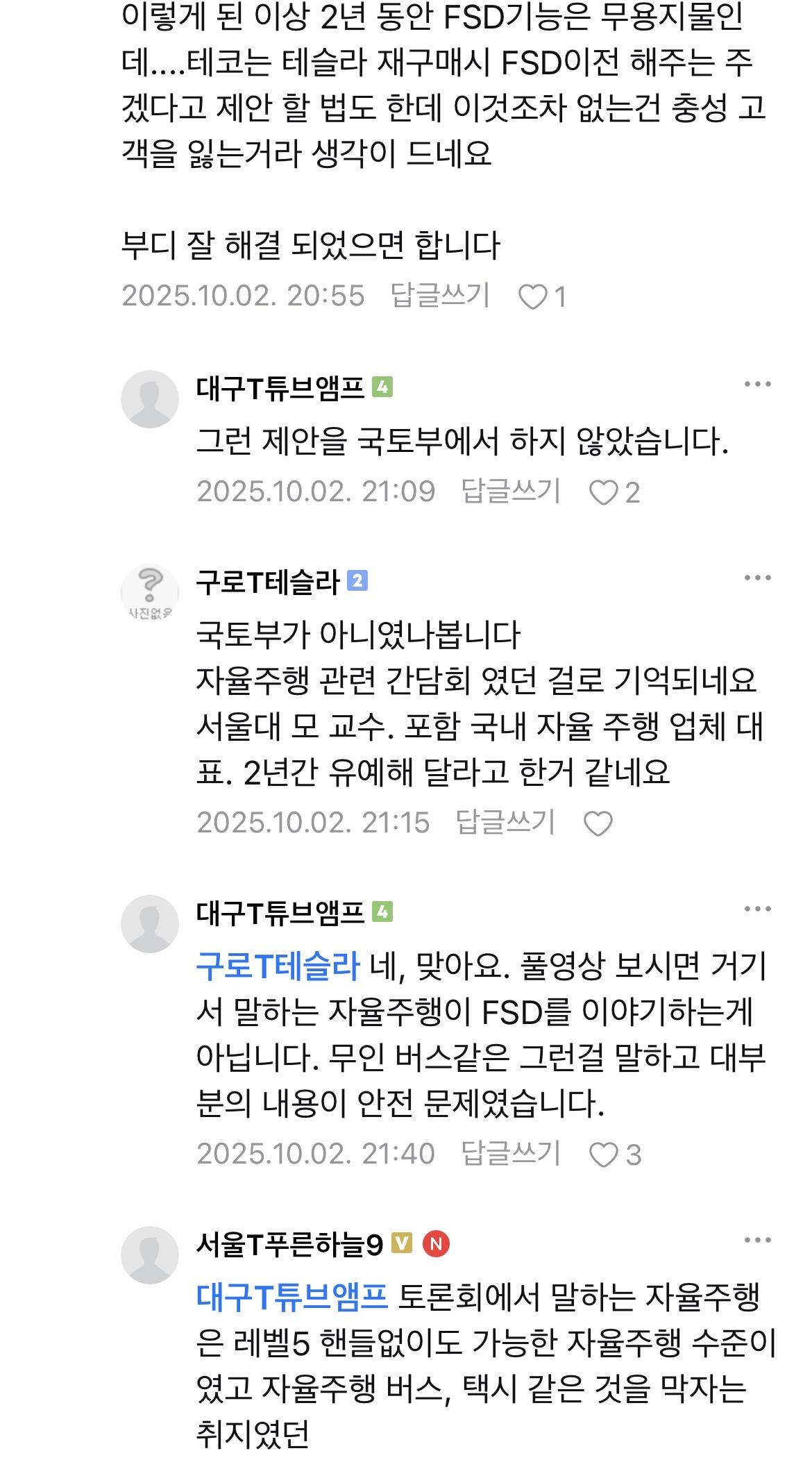Reply to the 21:09 comment
The height and width of the screenshot is (1460, 812).
click(511, 492)
